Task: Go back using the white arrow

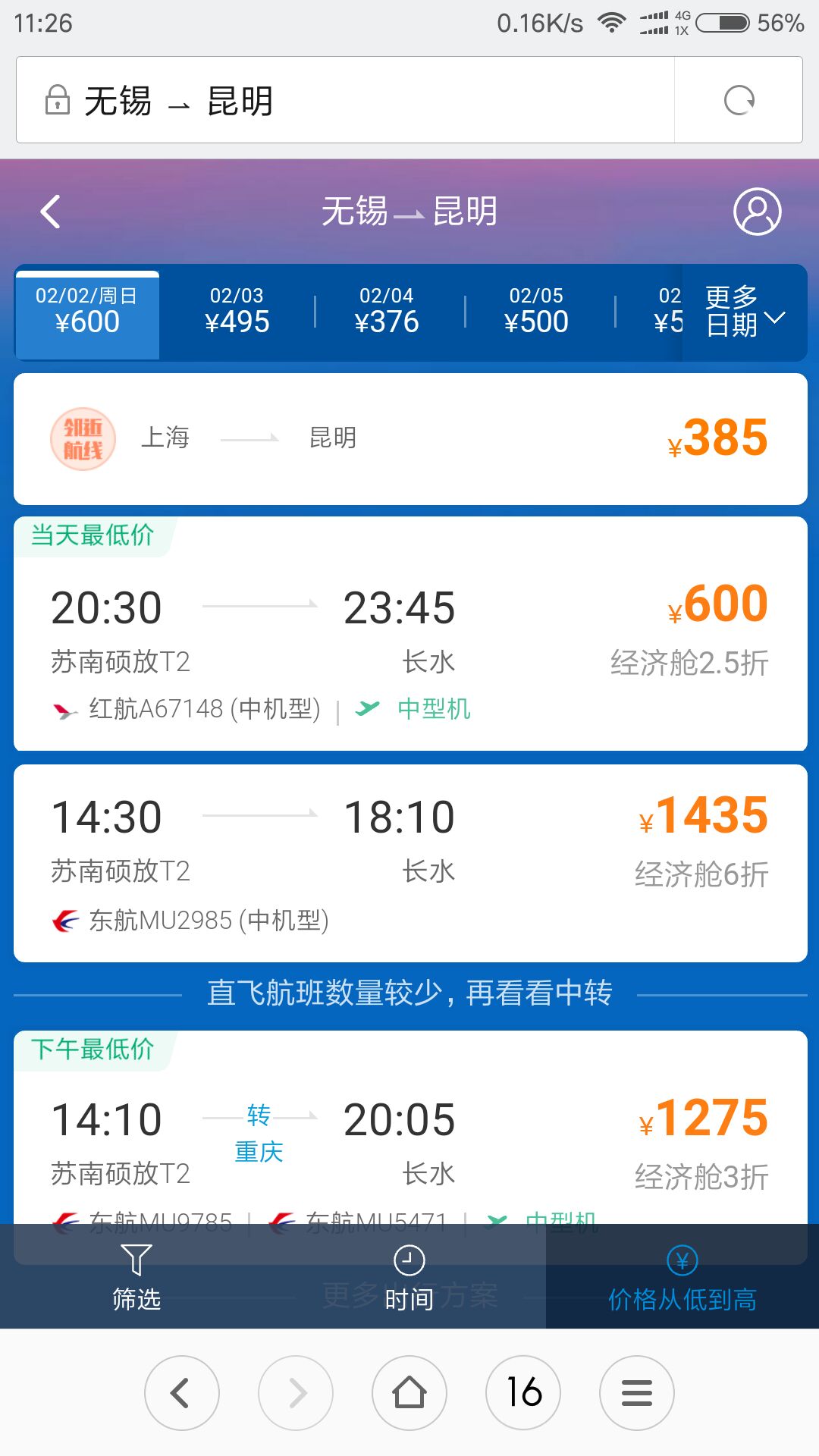Action: [50, 212]
